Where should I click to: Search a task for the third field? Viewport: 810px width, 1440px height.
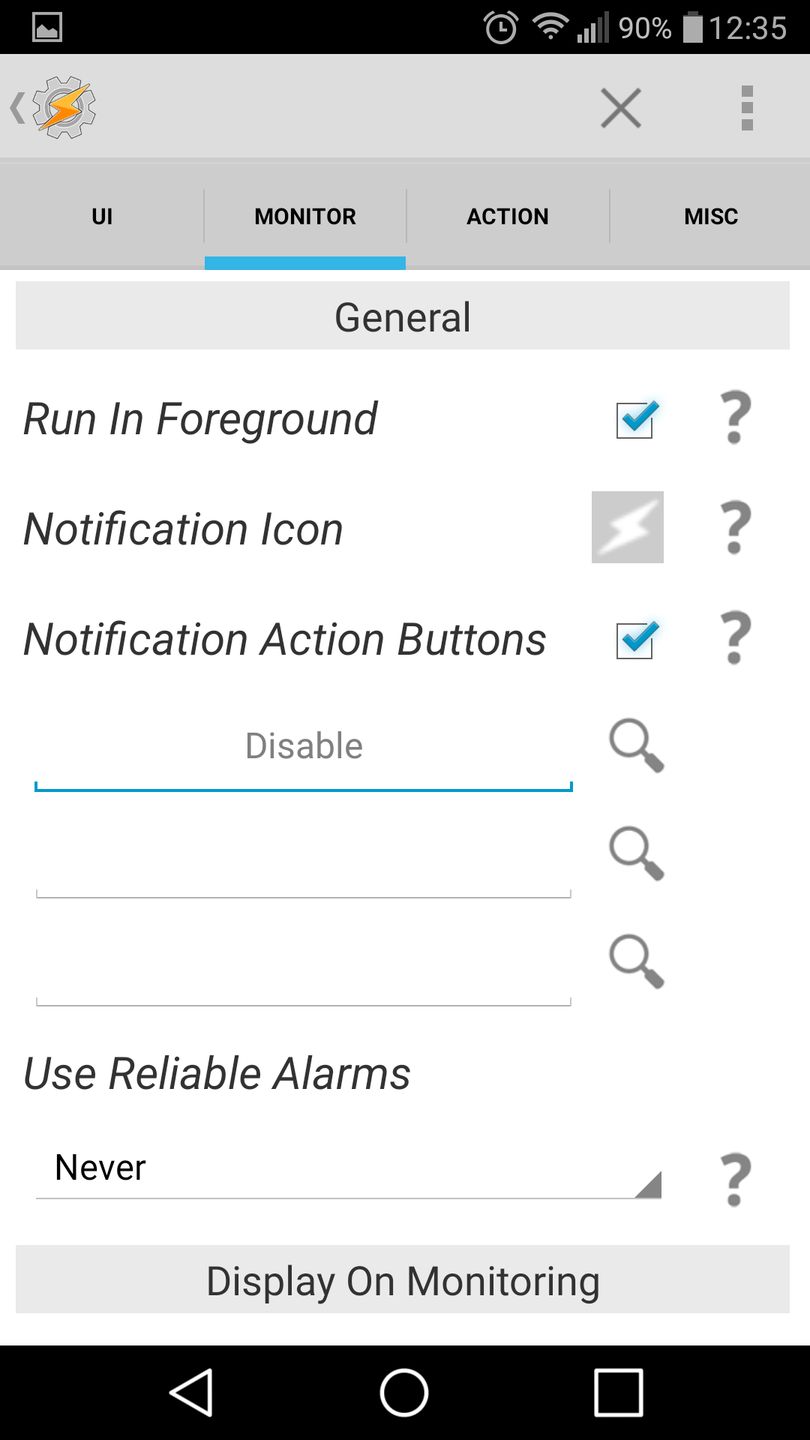click(636, 962)
